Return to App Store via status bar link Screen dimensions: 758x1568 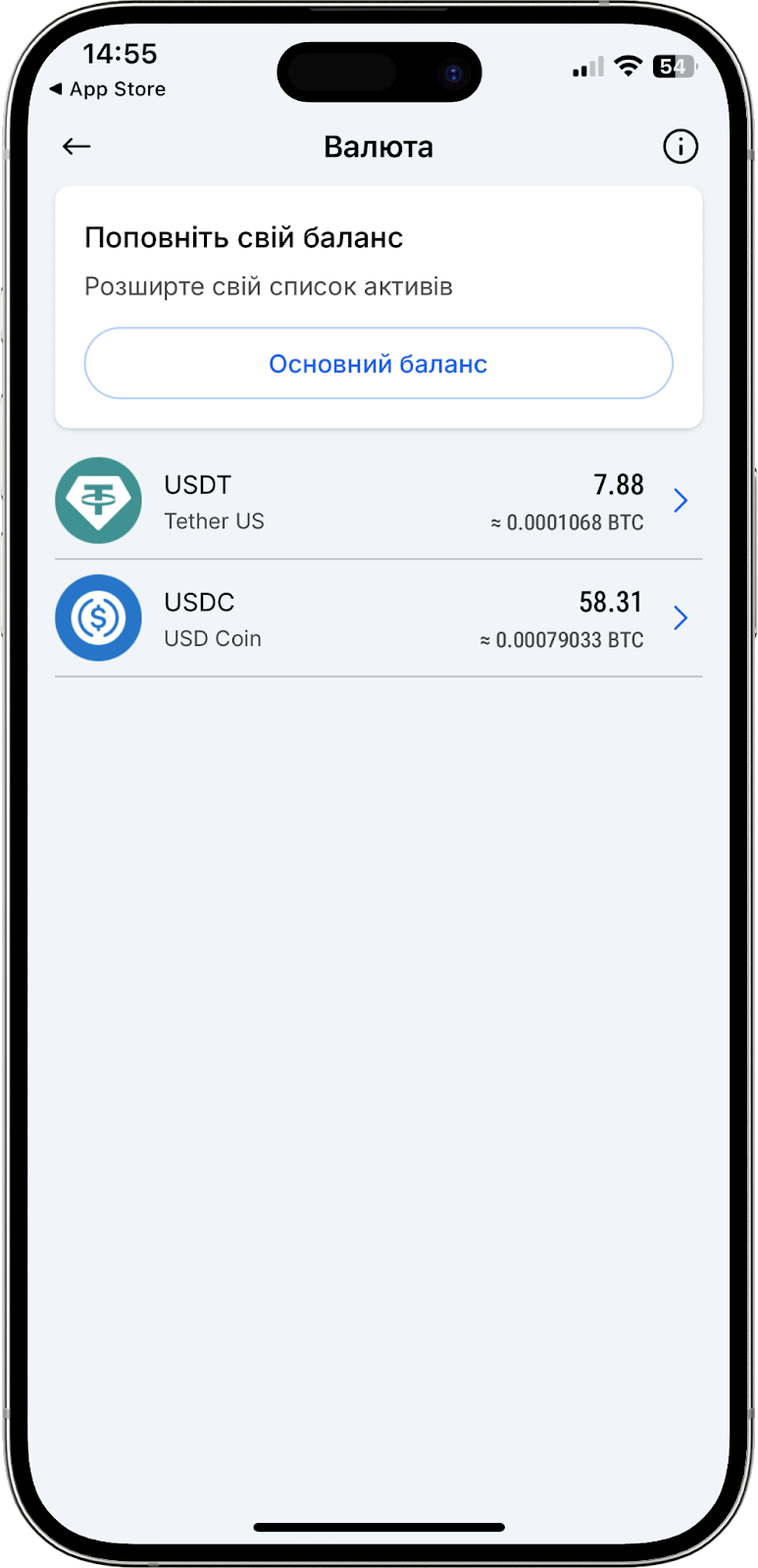coord(108,89)
